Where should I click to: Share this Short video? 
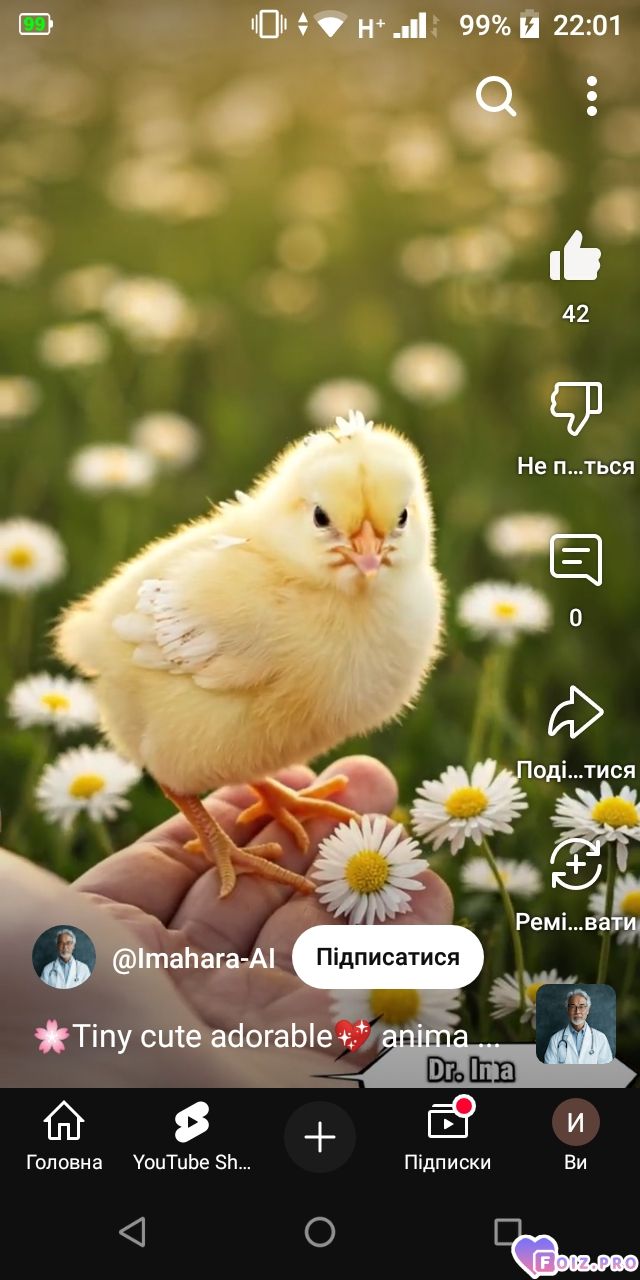(x=576, y=713)
